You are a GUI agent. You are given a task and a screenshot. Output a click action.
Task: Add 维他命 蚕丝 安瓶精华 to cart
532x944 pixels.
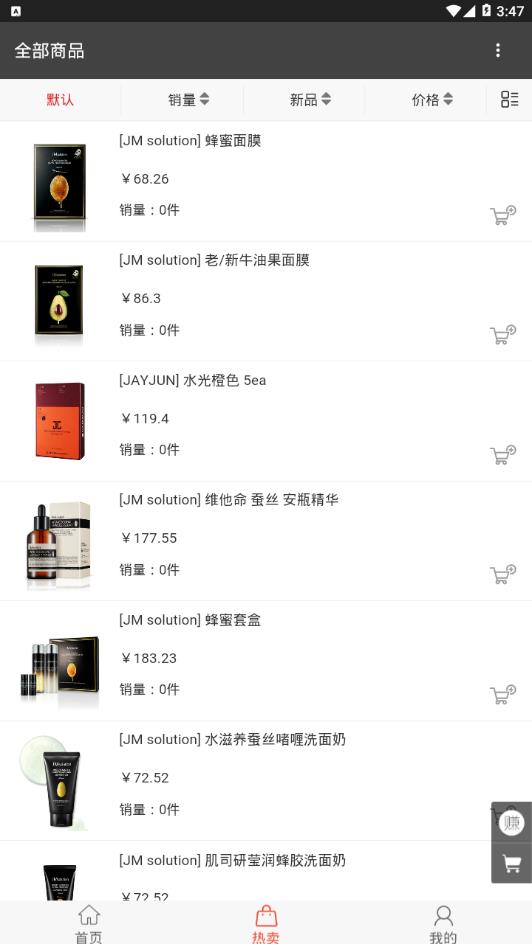(x=503, y=574)
